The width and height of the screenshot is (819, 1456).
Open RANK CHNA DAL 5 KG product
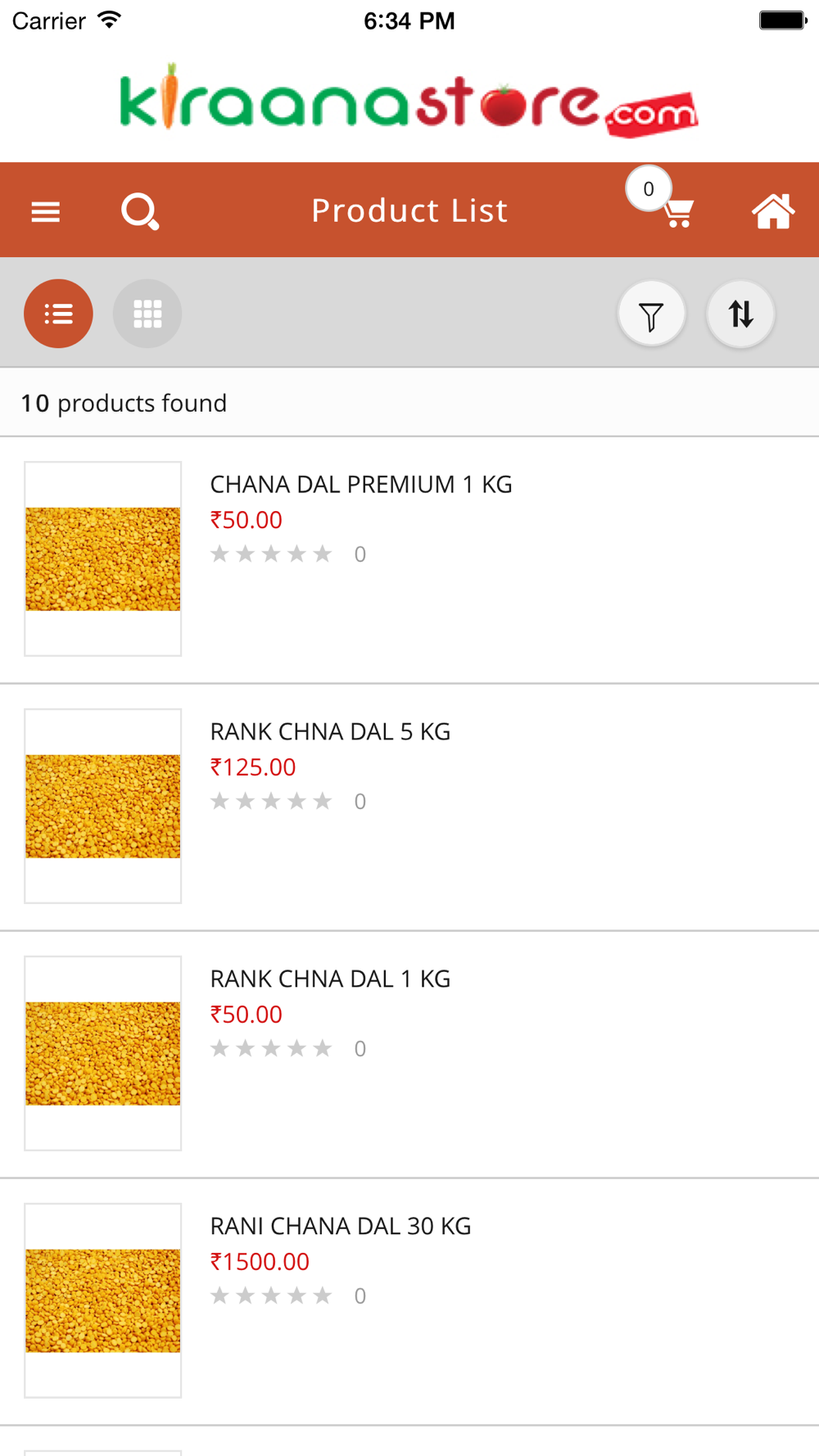pyautogui.click(x=409, y=807)
